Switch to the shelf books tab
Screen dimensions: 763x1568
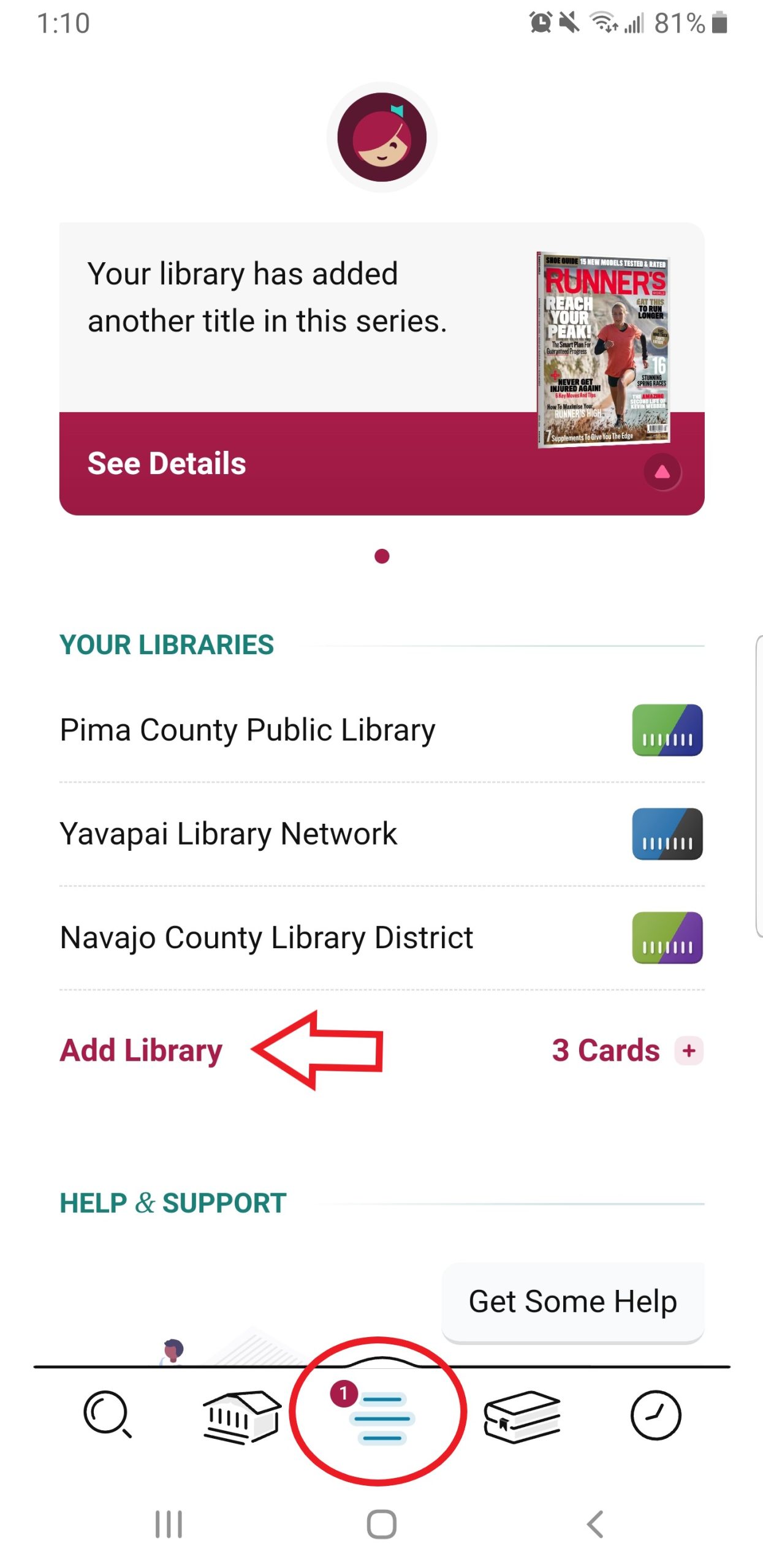[x=522, y=1416]
